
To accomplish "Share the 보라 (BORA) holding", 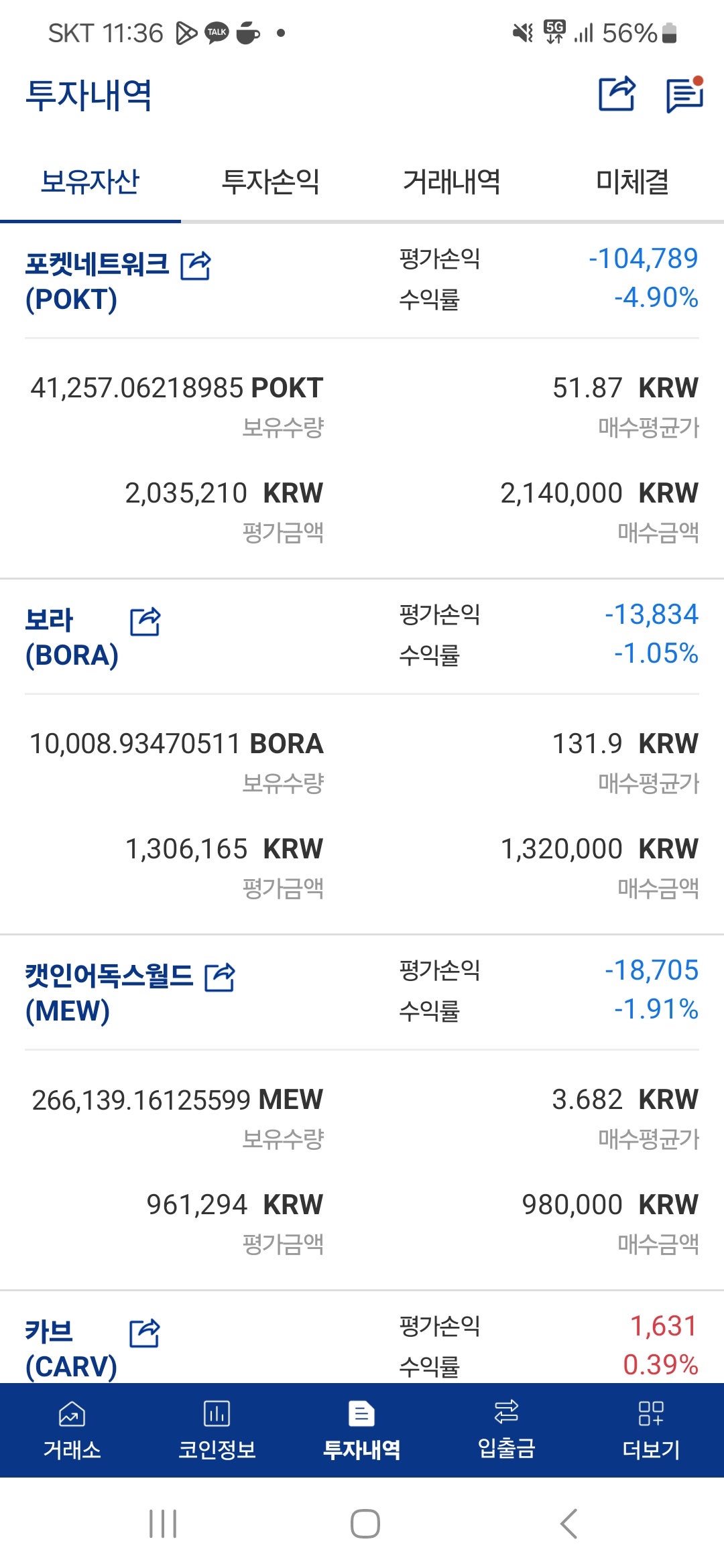I will coord(145,621).
